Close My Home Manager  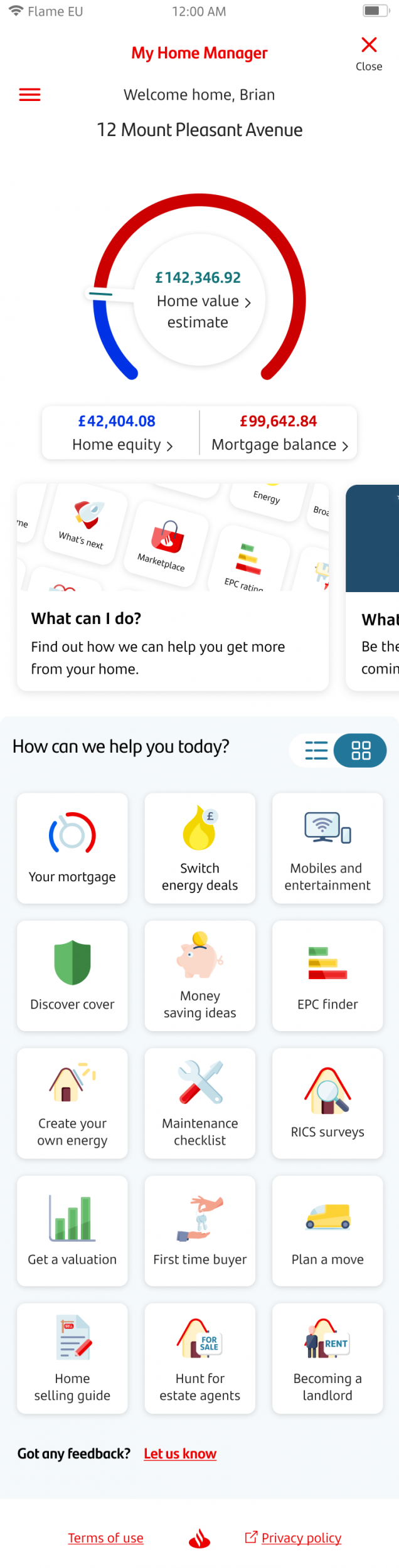point(369,53)
